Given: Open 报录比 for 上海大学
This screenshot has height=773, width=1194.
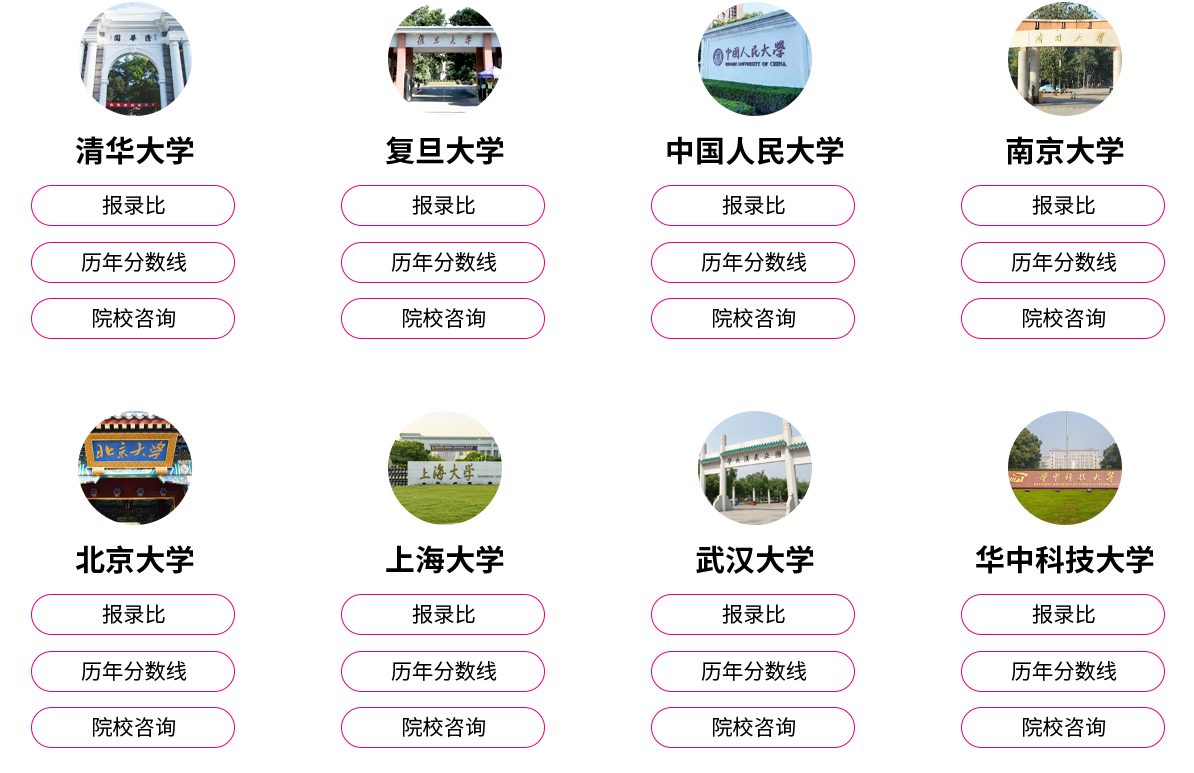Looking at the screenshot, I should (x=443, y=614).
